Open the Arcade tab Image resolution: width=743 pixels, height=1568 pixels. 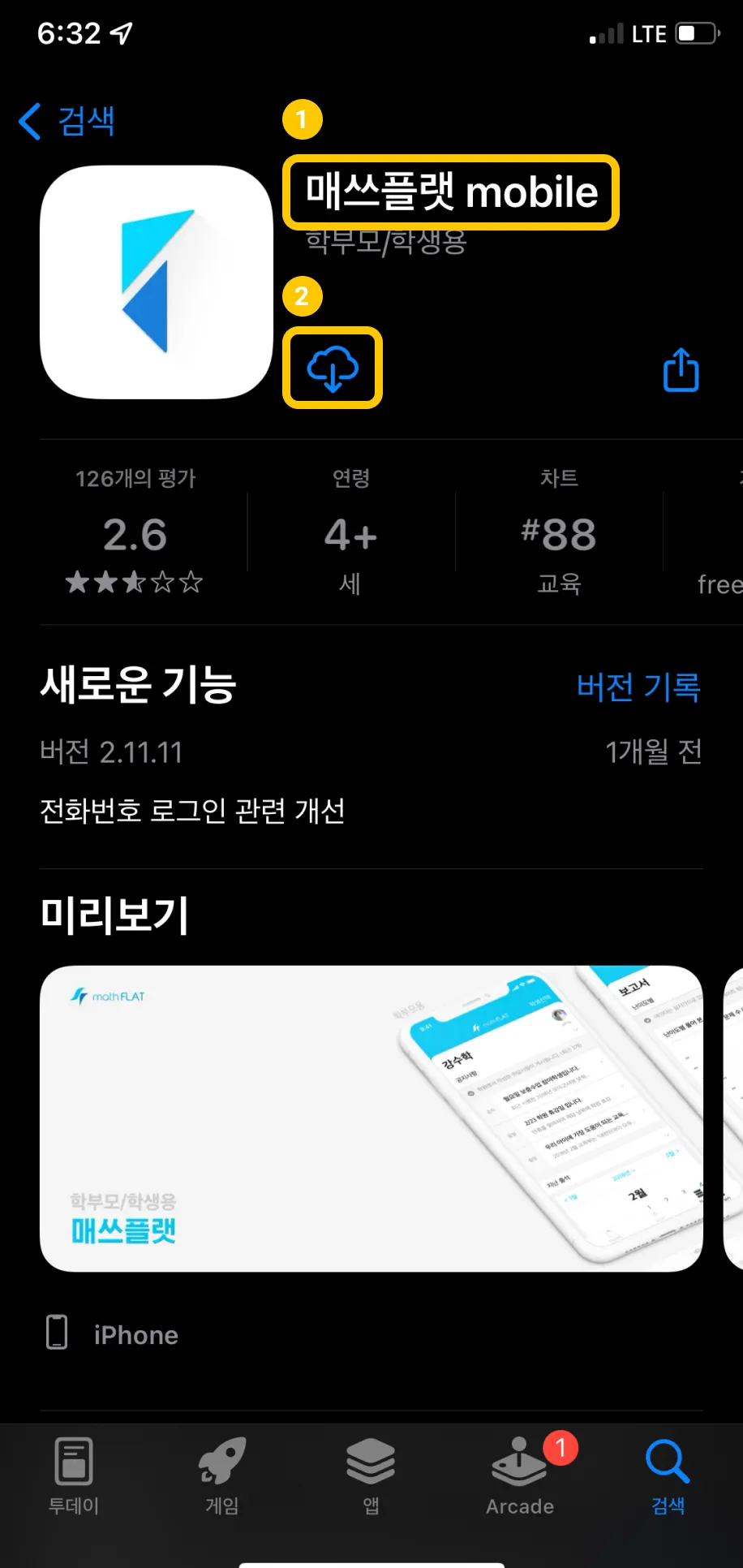(520, 1475)
